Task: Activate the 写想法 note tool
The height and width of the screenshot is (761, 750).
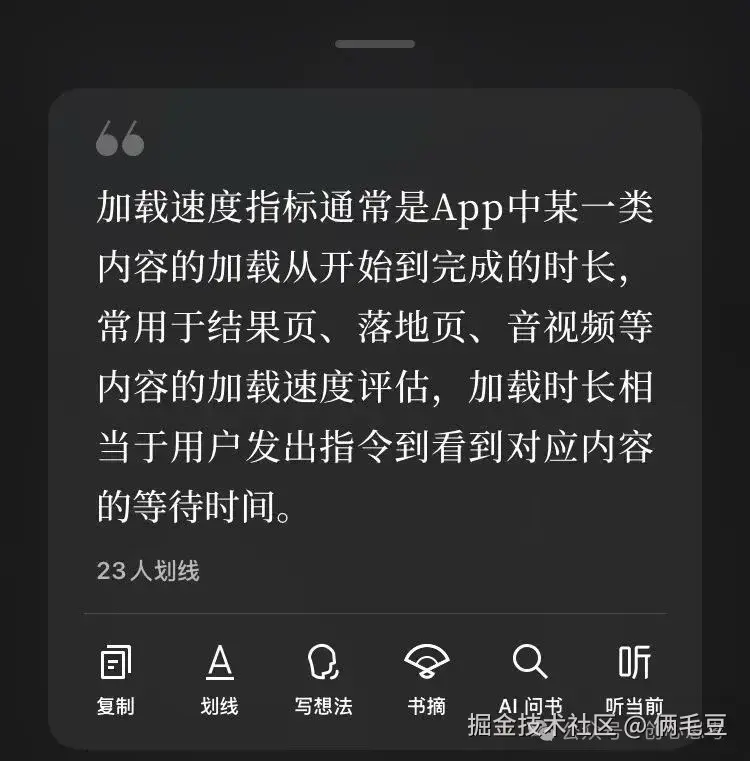Action: click(324, 703)
